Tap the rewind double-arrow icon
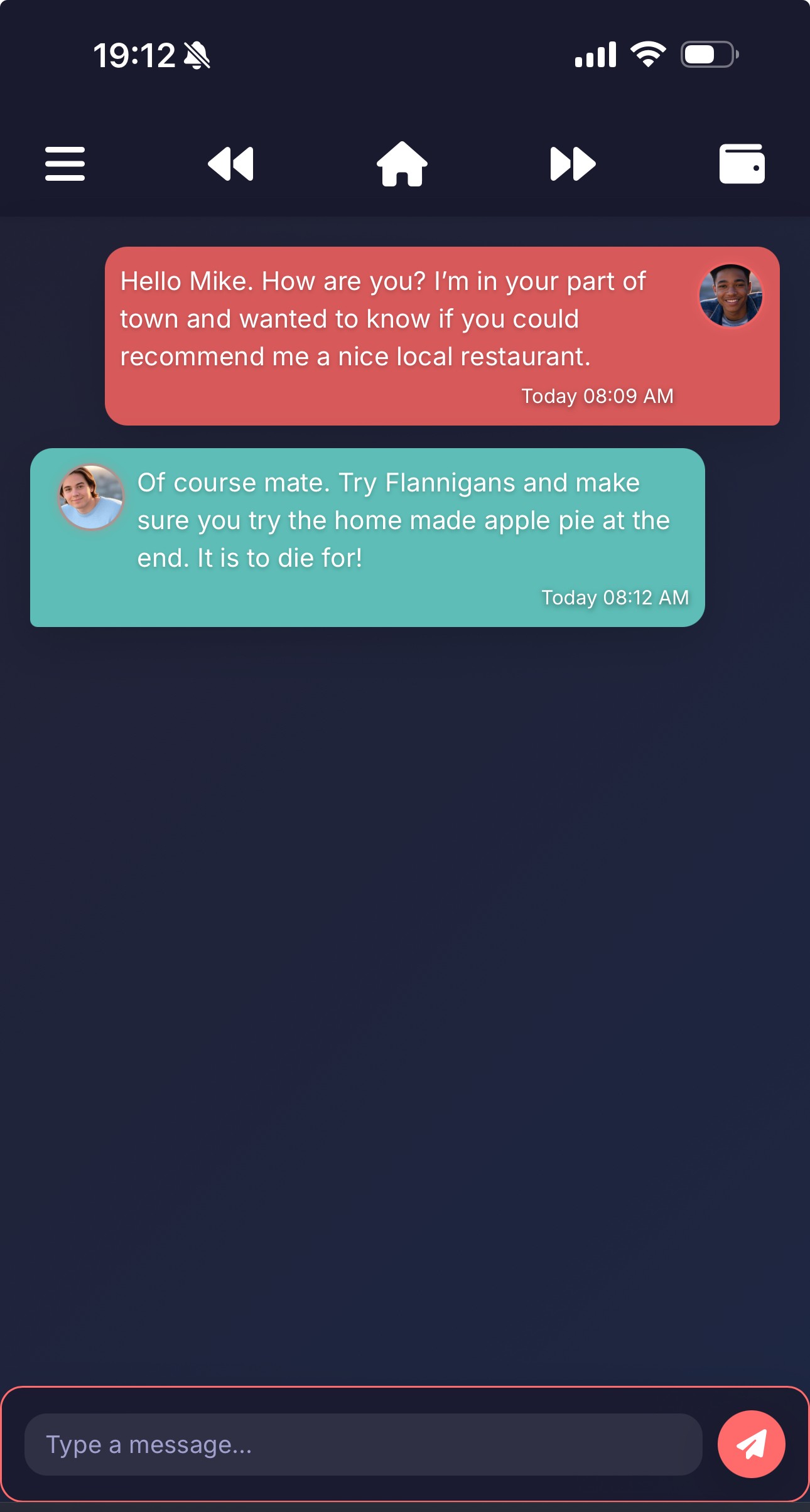 pos(231,164)
